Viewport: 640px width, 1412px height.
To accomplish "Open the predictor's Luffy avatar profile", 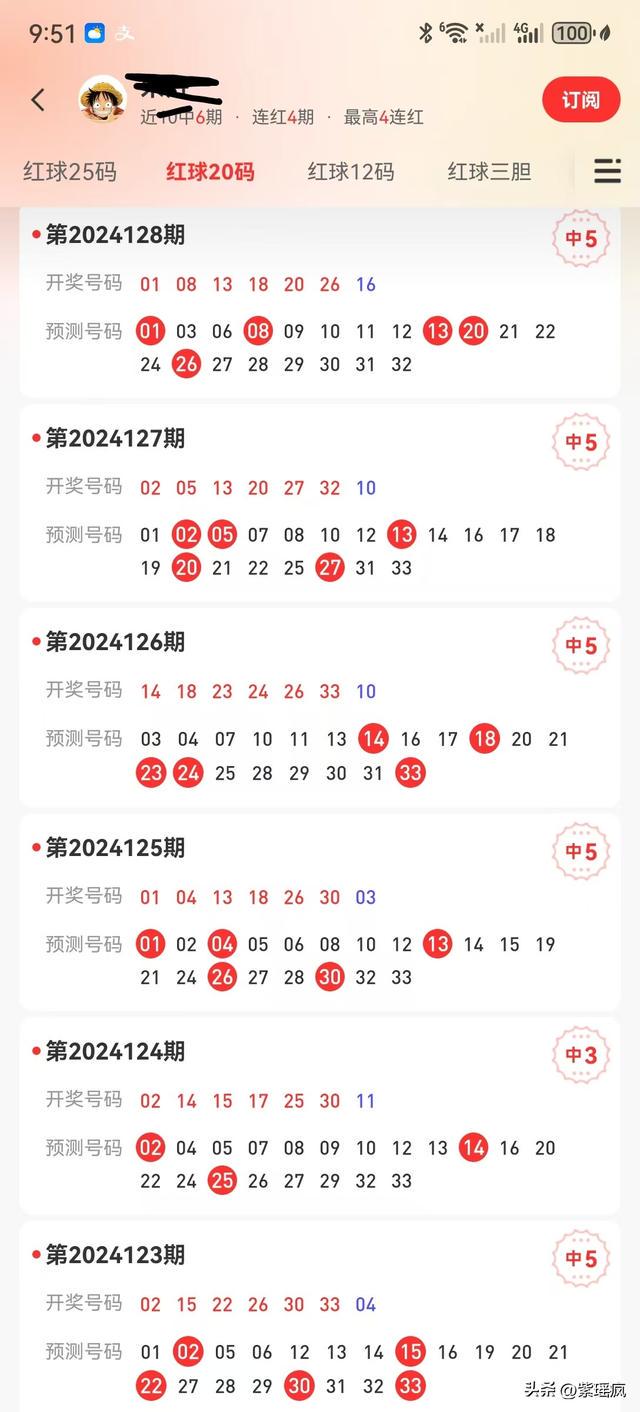I will click(103, 99).
